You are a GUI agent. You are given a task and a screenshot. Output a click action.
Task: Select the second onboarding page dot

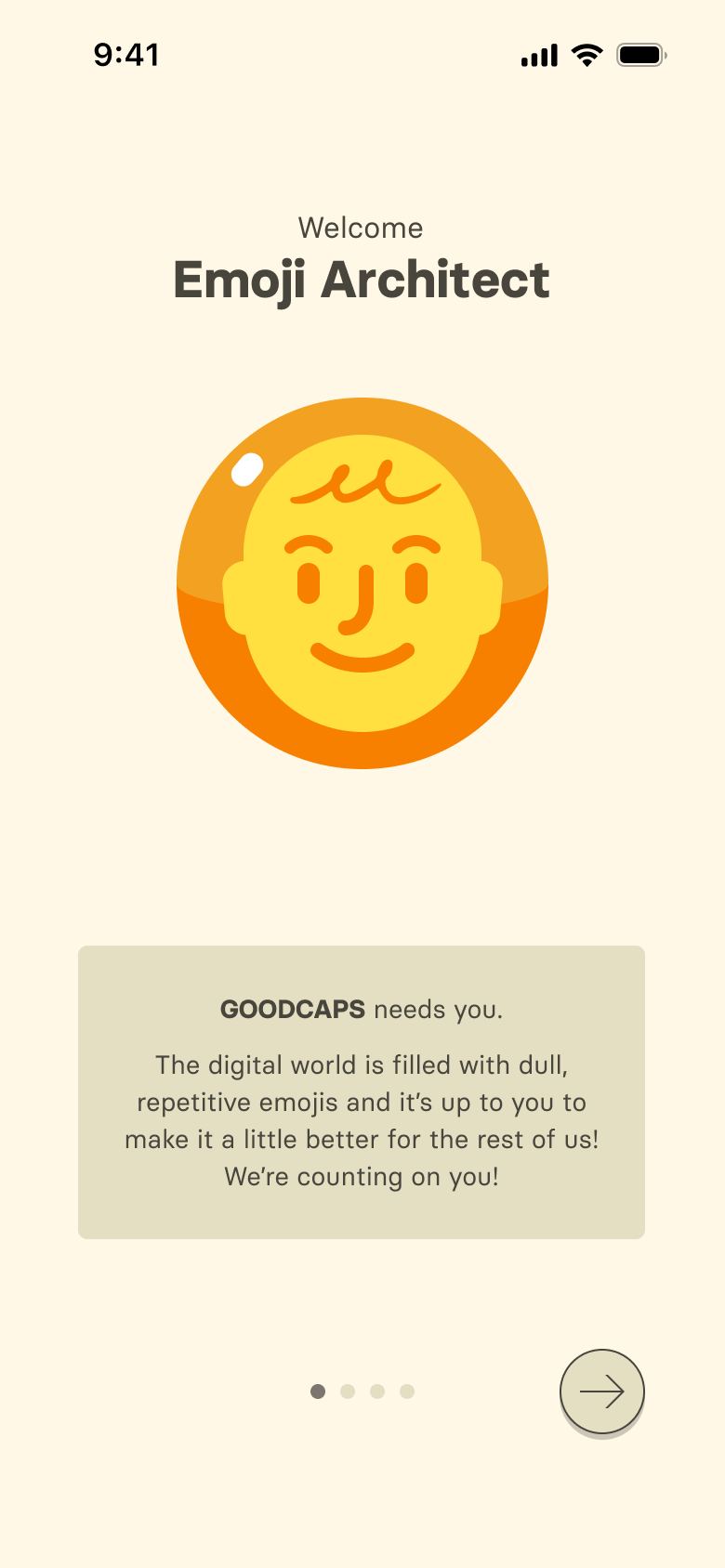(x=348, y=1392)
